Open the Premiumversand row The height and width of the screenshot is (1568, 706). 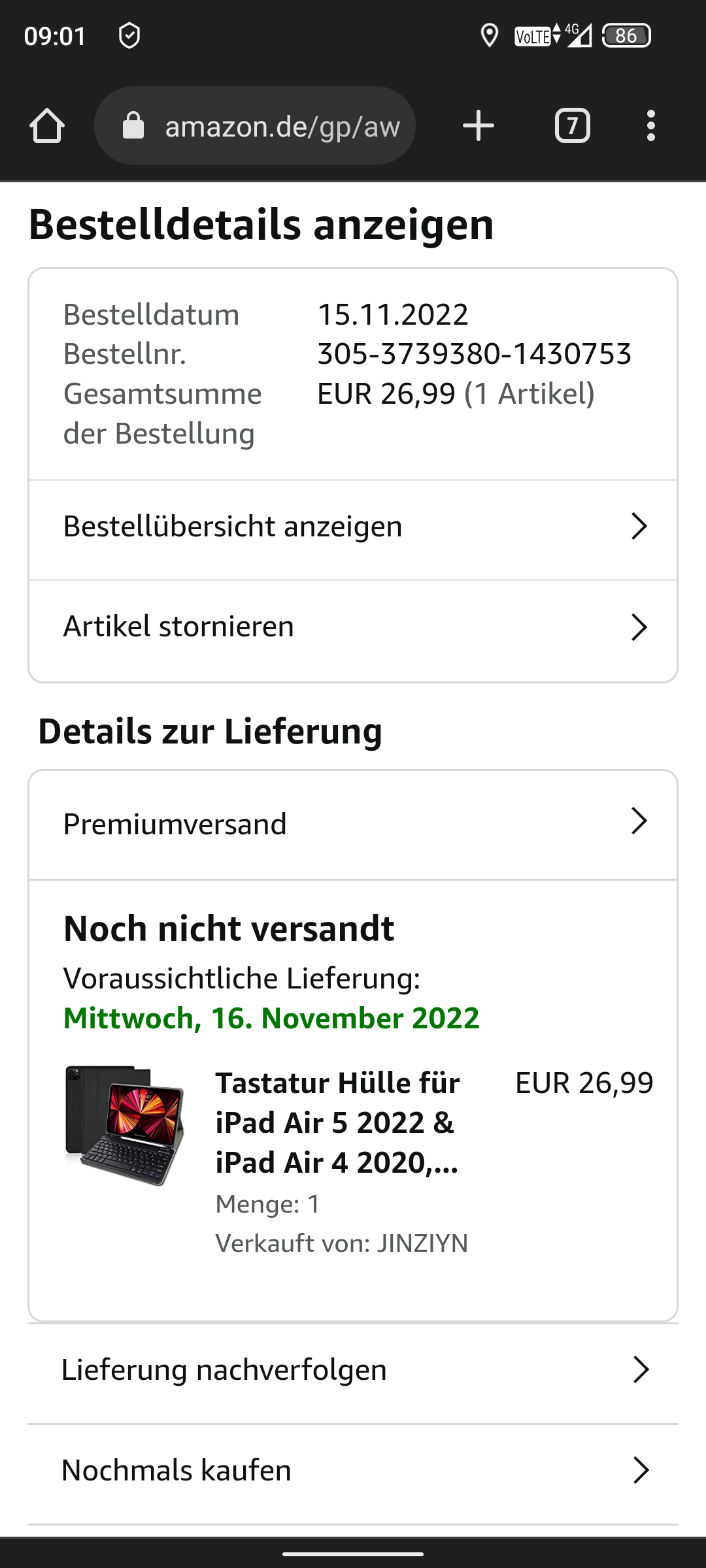353,825
